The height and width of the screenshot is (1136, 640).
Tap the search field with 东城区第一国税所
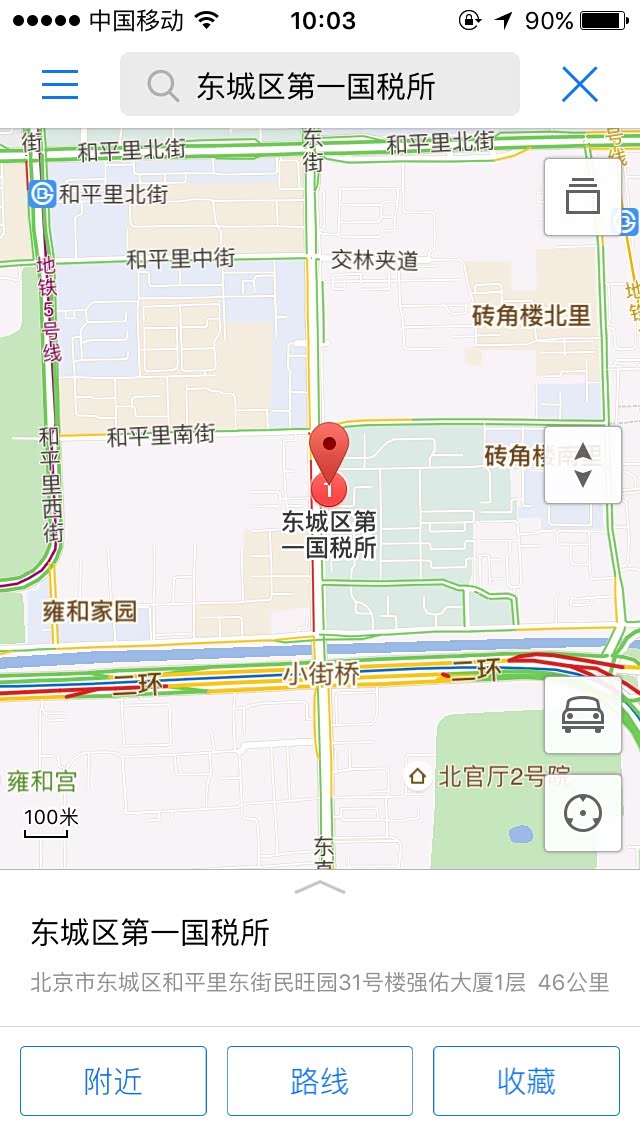pyautogui.click(x=320, y=84)
